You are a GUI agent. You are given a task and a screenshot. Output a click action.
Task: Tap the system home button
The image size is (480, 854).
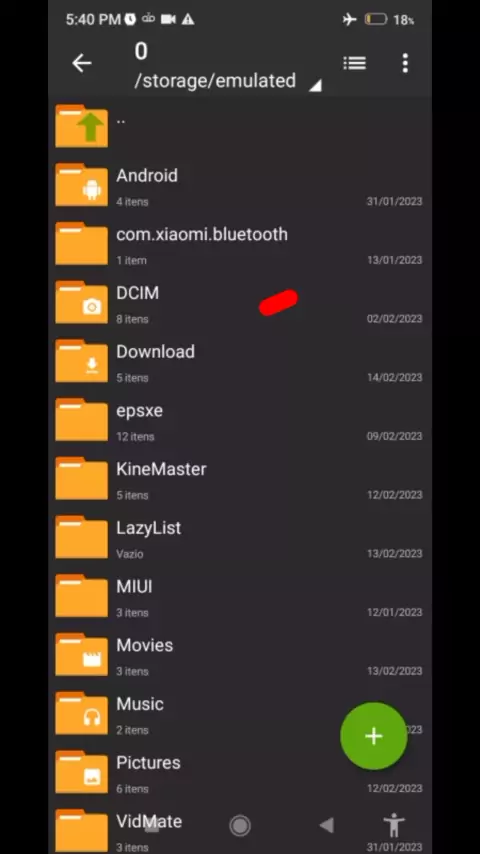(240, 826)
